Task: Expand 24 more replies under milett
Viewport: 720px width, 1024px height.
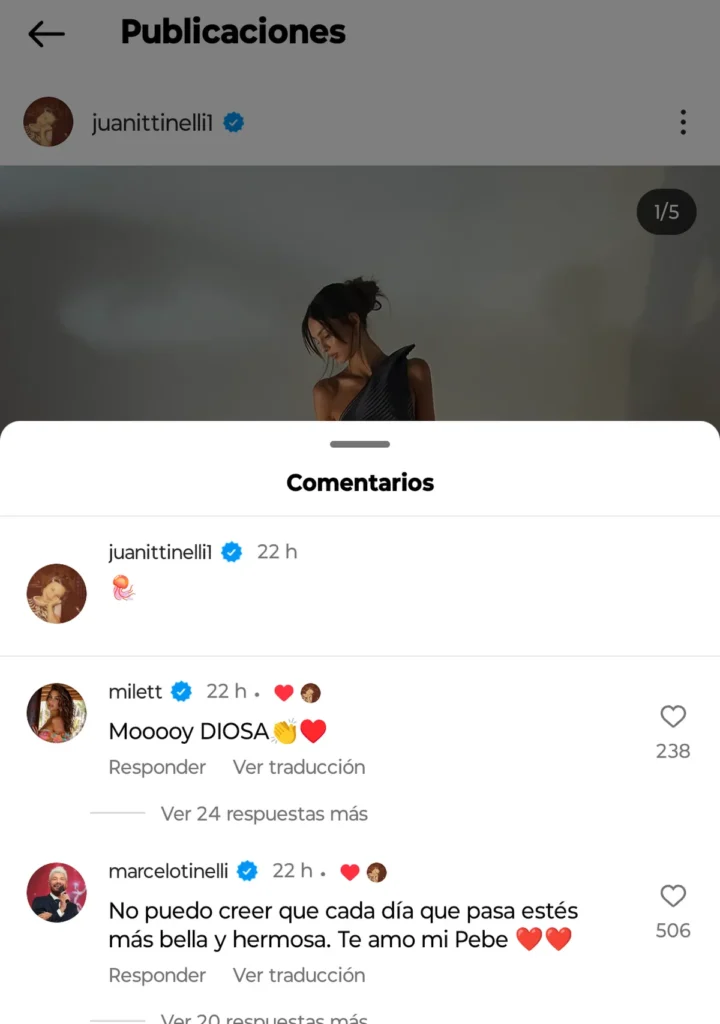Action: tap(264, 814)
